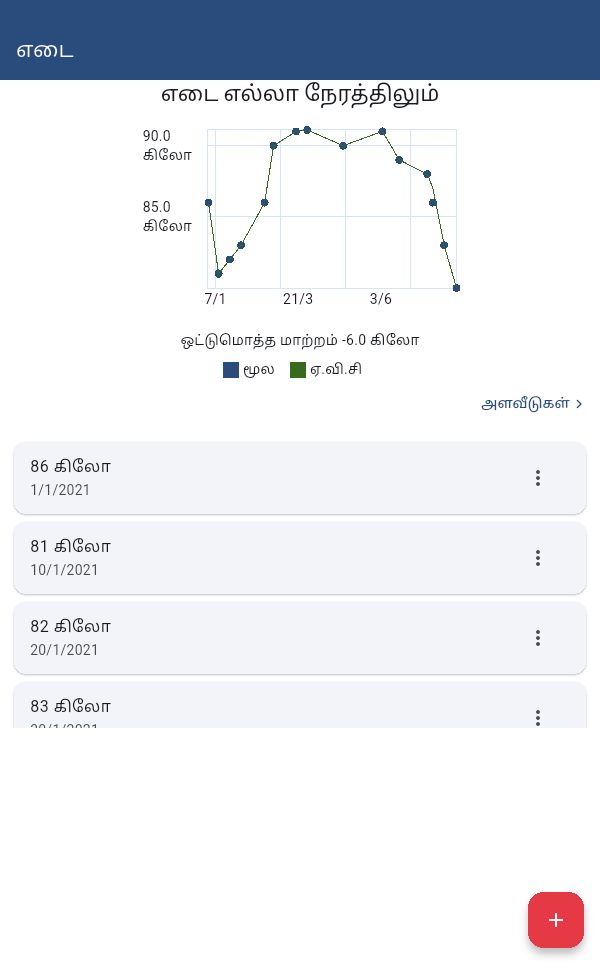Open the அளவீடுகள் measurements link

[x=532, y=404]
